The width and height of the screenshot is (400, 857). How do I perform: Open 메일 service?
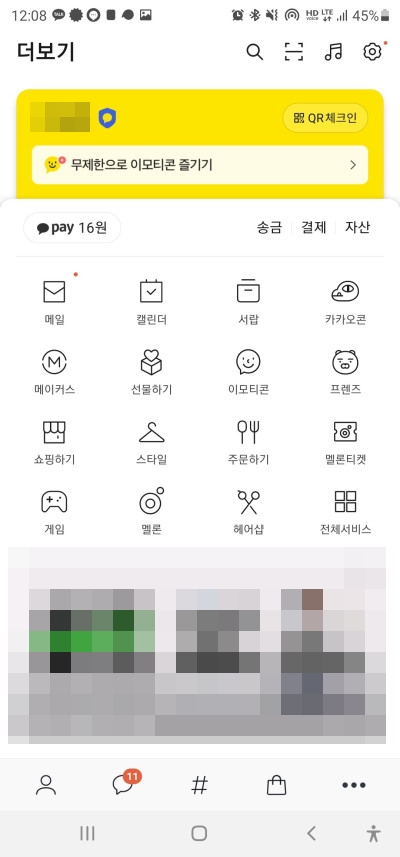click(55, 302)
